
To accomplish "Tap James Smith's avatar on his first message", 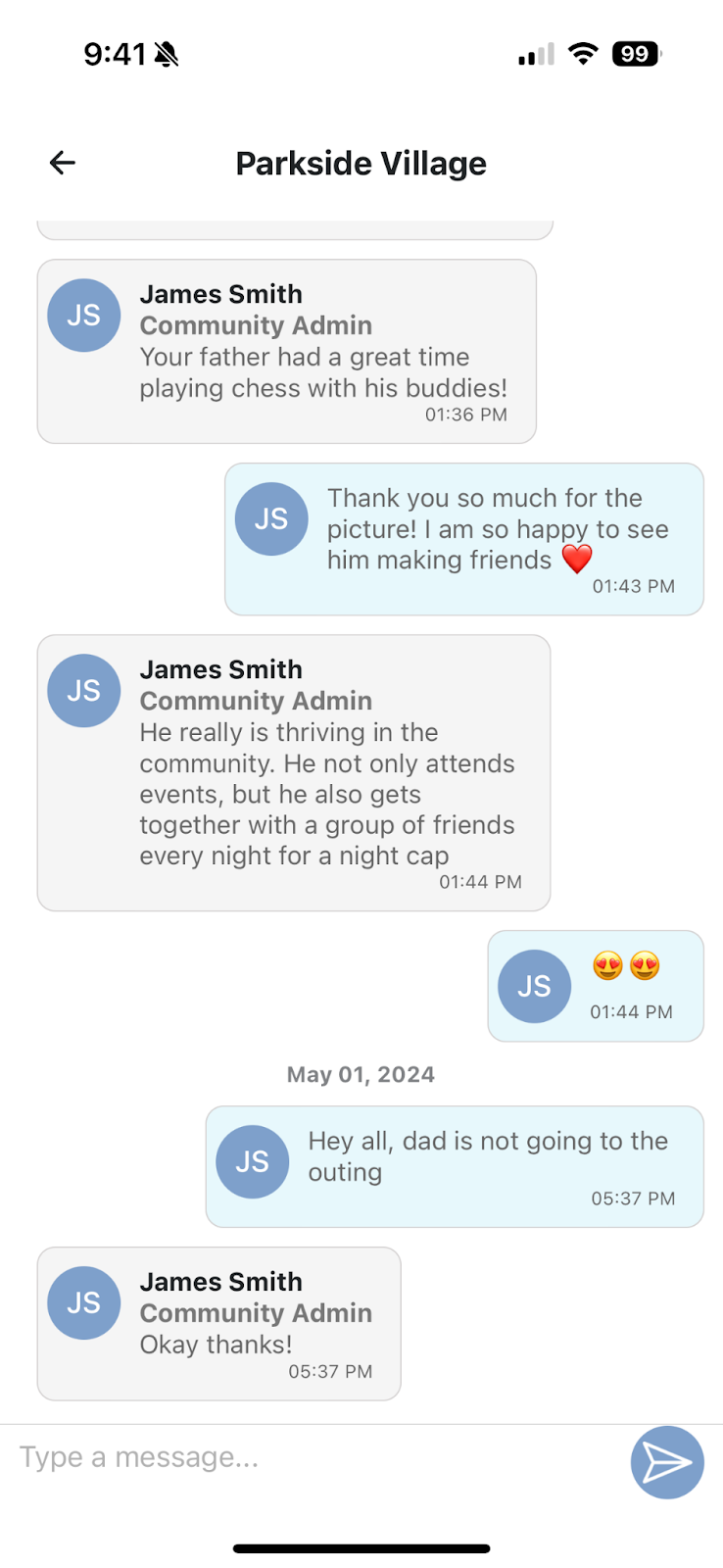I will click(x=83, y=315).
